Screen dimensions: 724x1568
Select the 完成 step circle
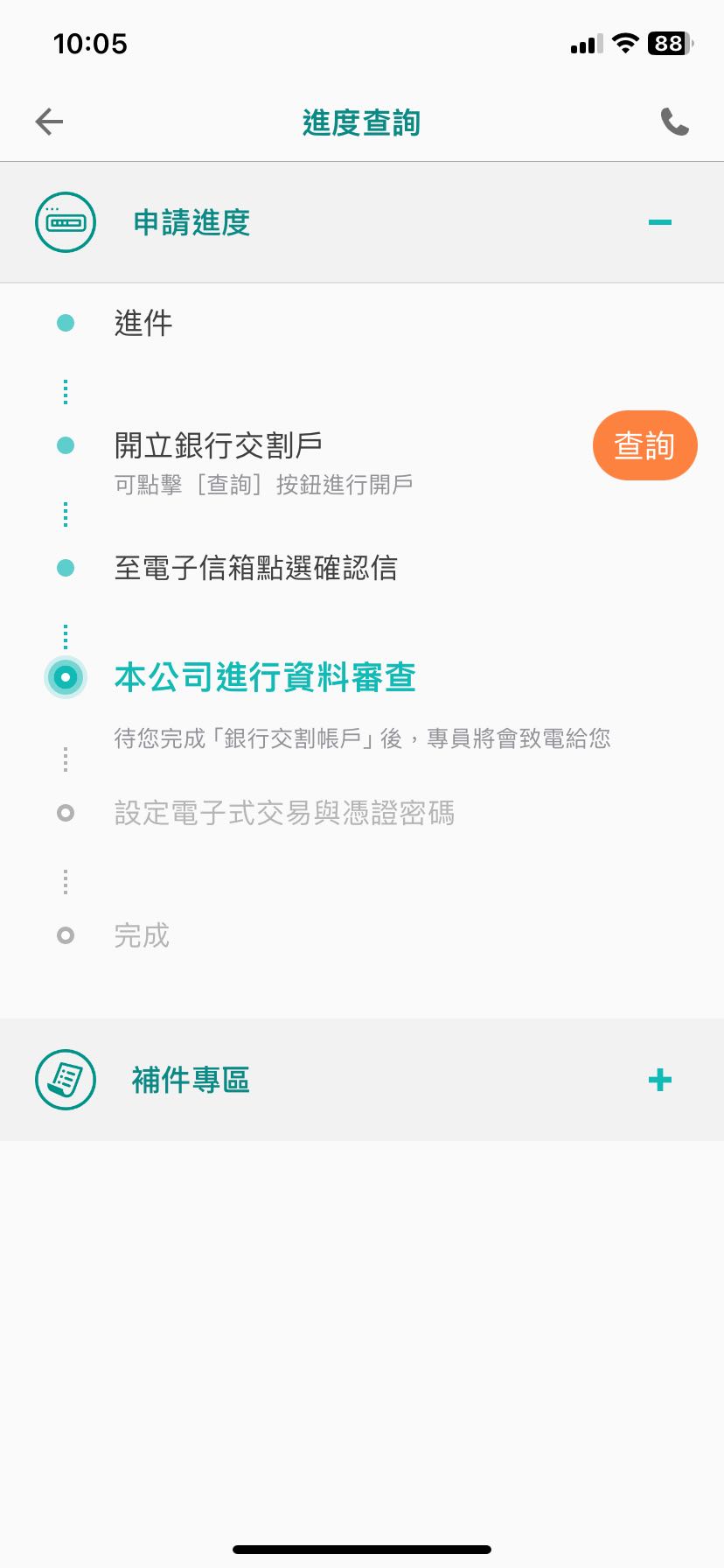point(66,934)
